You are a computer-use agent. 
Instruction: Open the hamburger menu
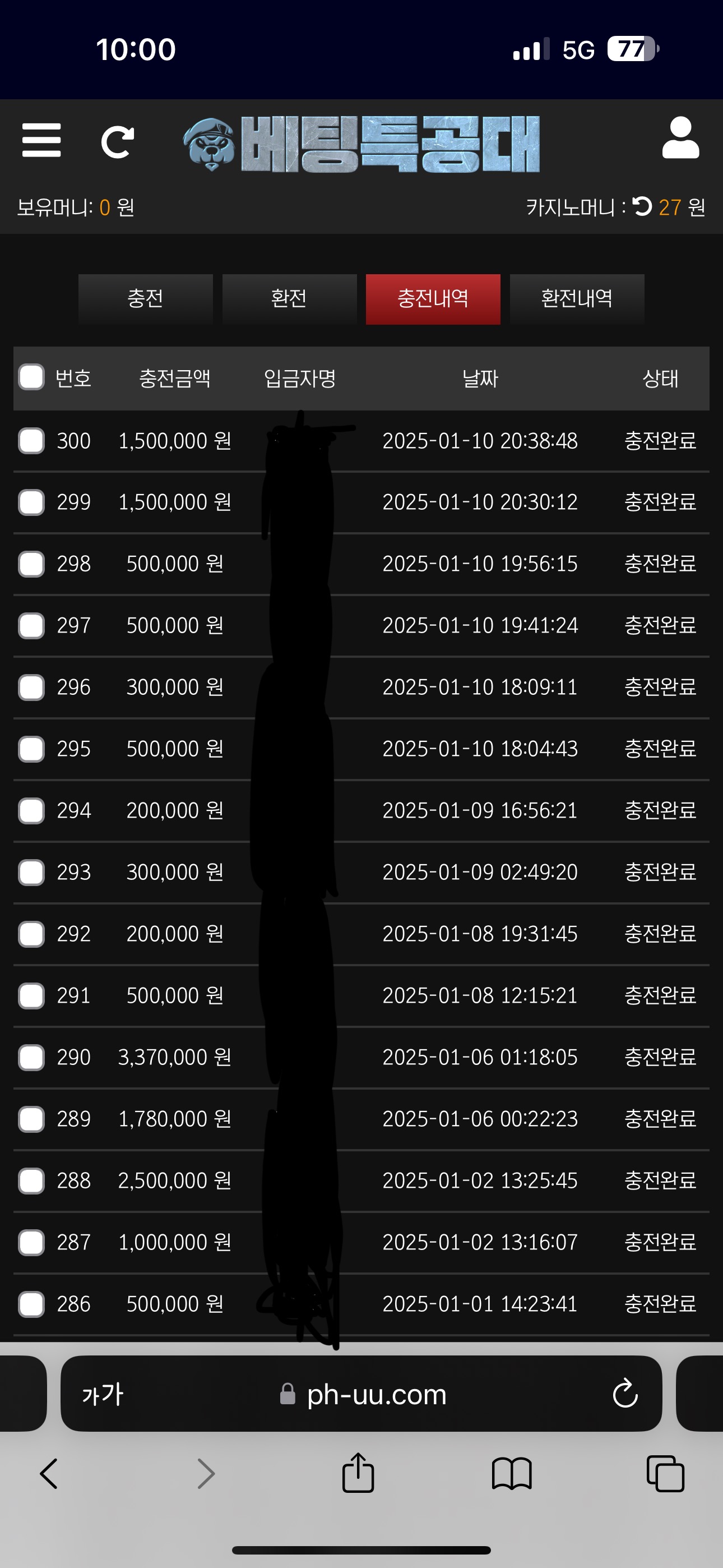pos(41,141)
